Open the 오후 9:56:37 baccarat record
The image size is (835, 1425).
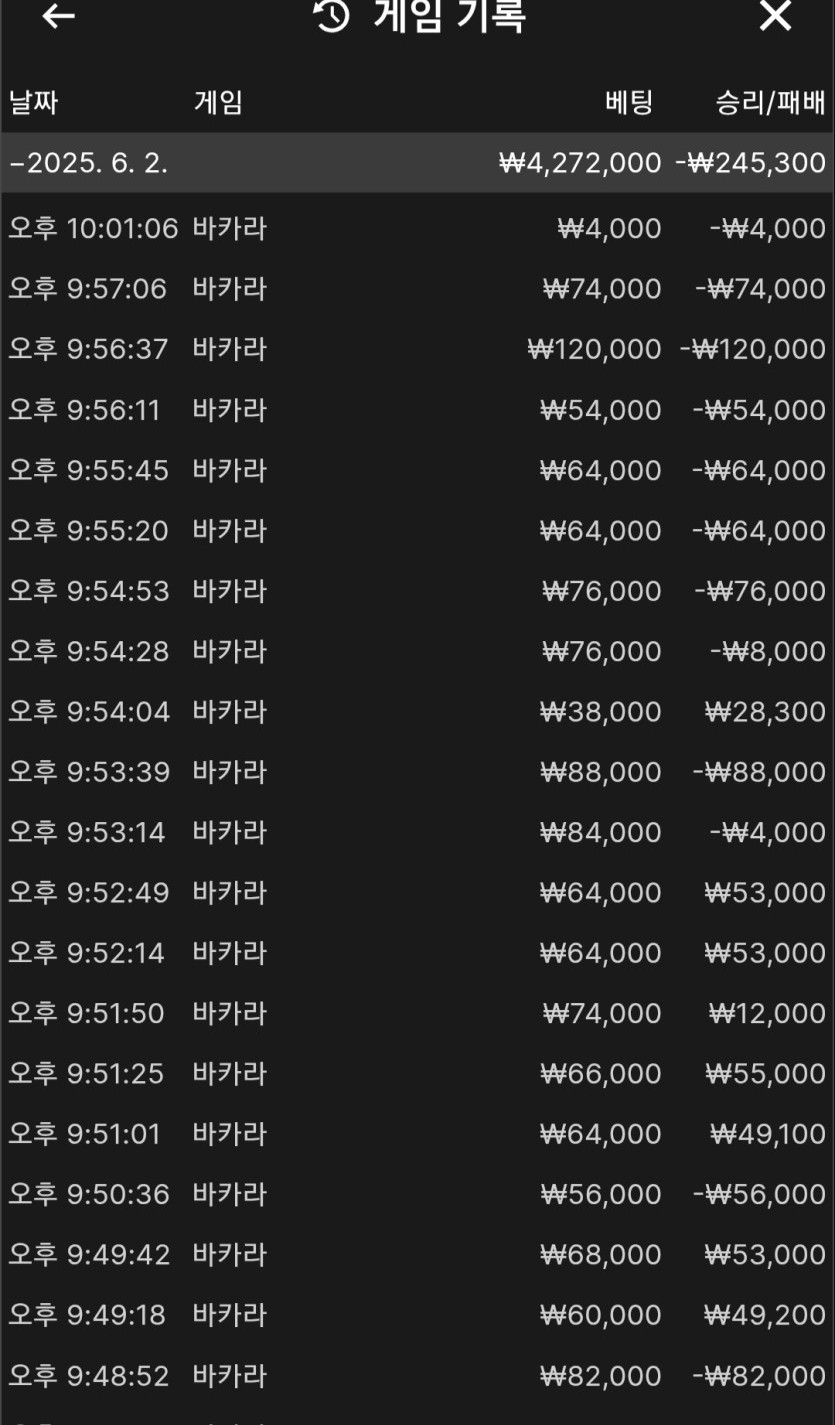[x=417, y=349]
